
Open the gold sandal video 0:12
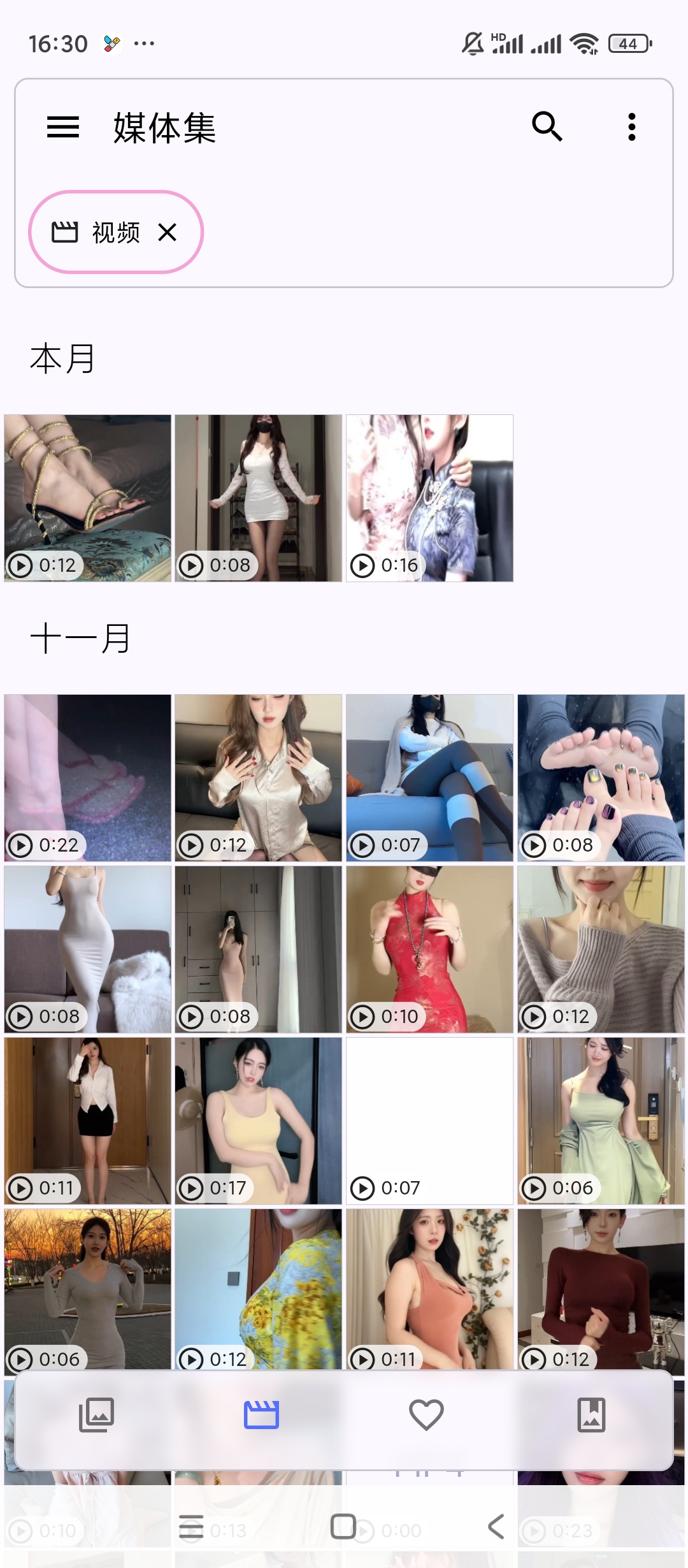(88, 498)
